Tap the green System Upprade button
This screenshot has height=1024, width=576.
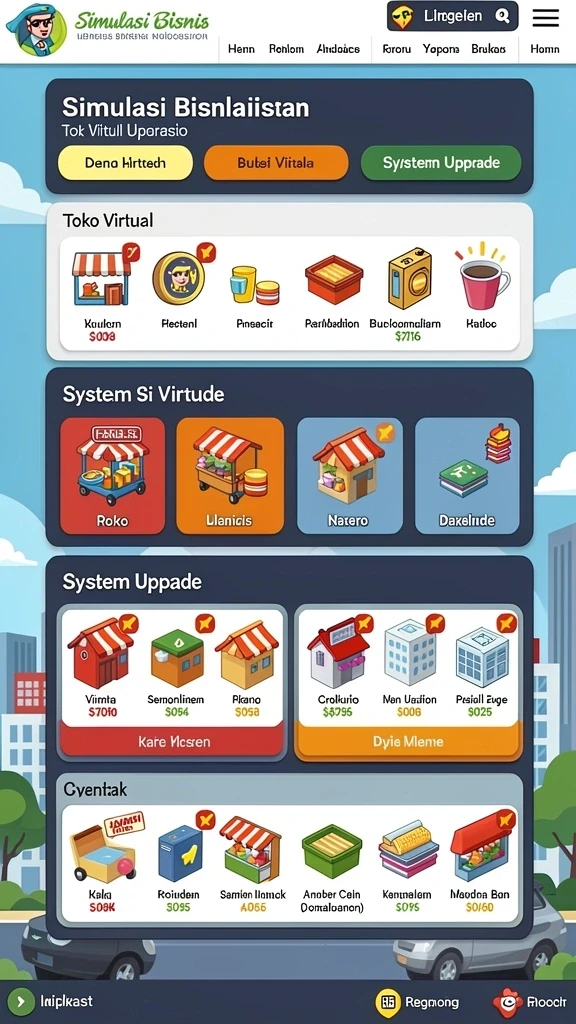click(x=441, y=163)
